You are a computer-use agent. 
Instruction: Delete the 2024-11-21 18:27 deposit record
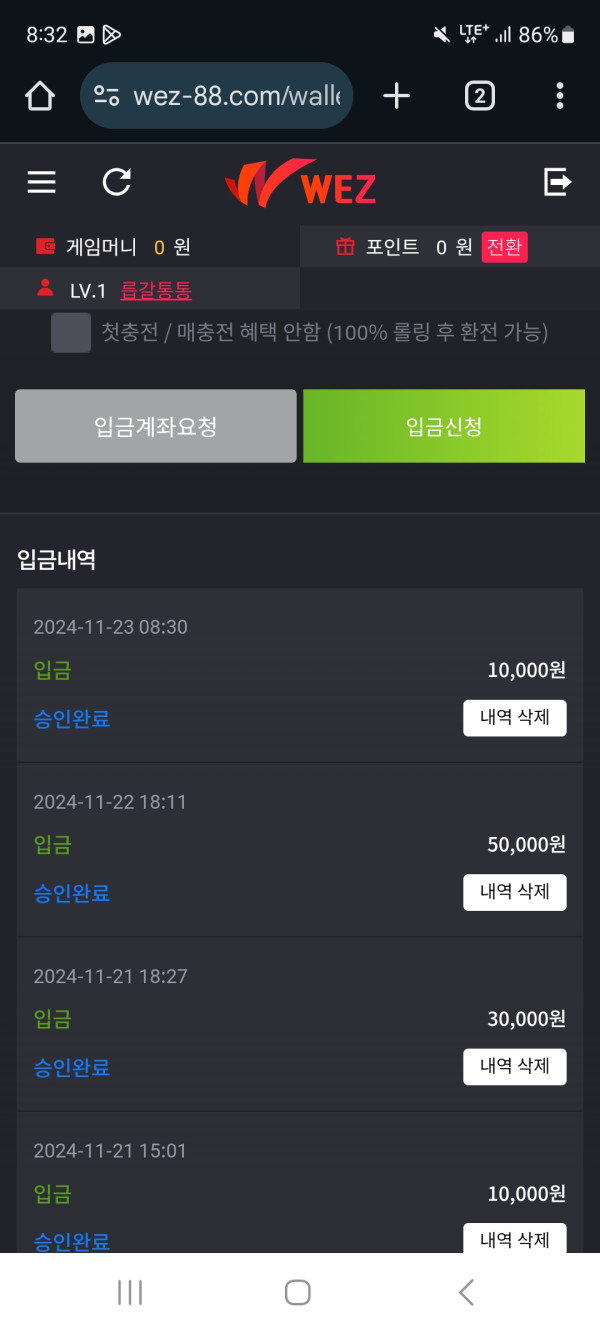tap(514, 1067)
